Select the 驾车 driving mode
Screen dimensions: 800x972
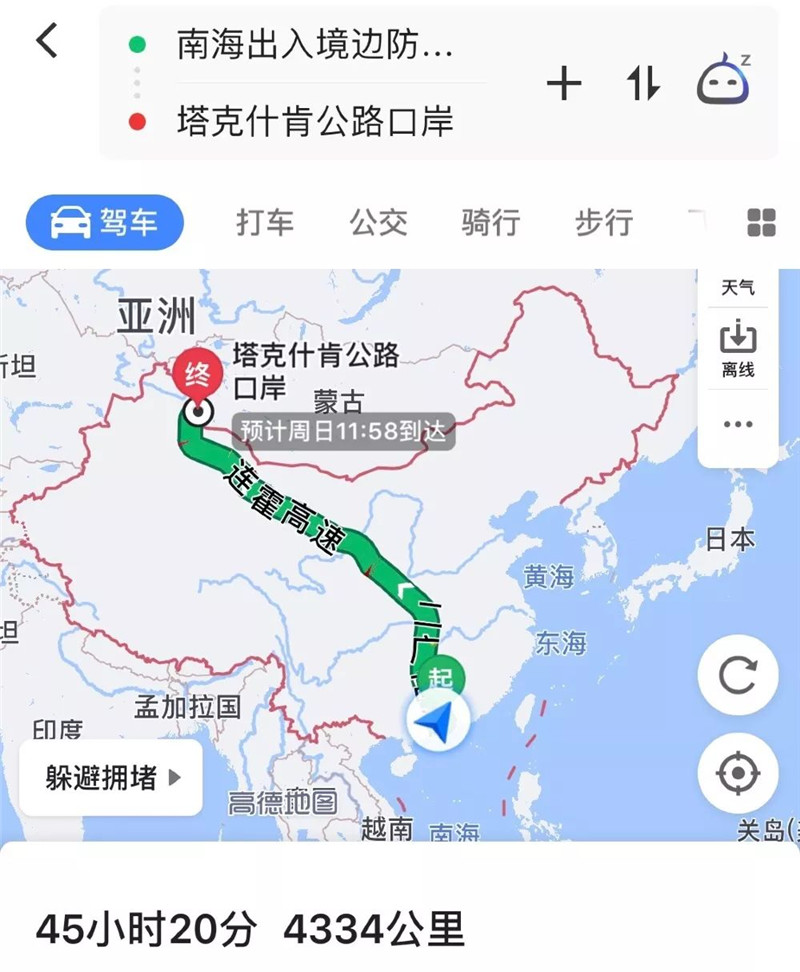[x=105, y=222]
